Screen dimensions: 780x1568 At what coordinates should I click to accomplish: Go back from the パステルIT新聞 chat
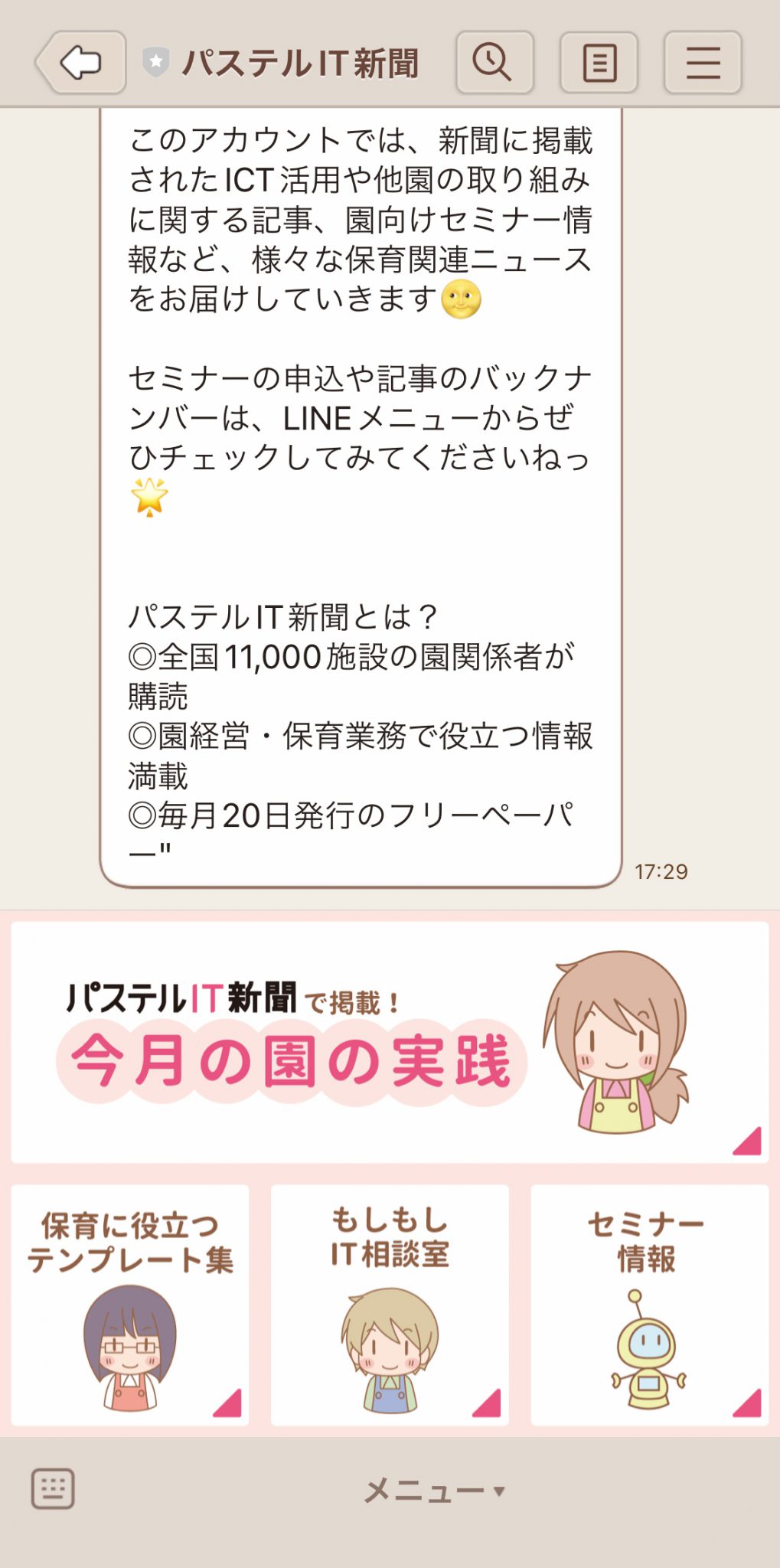coord(81,63)
